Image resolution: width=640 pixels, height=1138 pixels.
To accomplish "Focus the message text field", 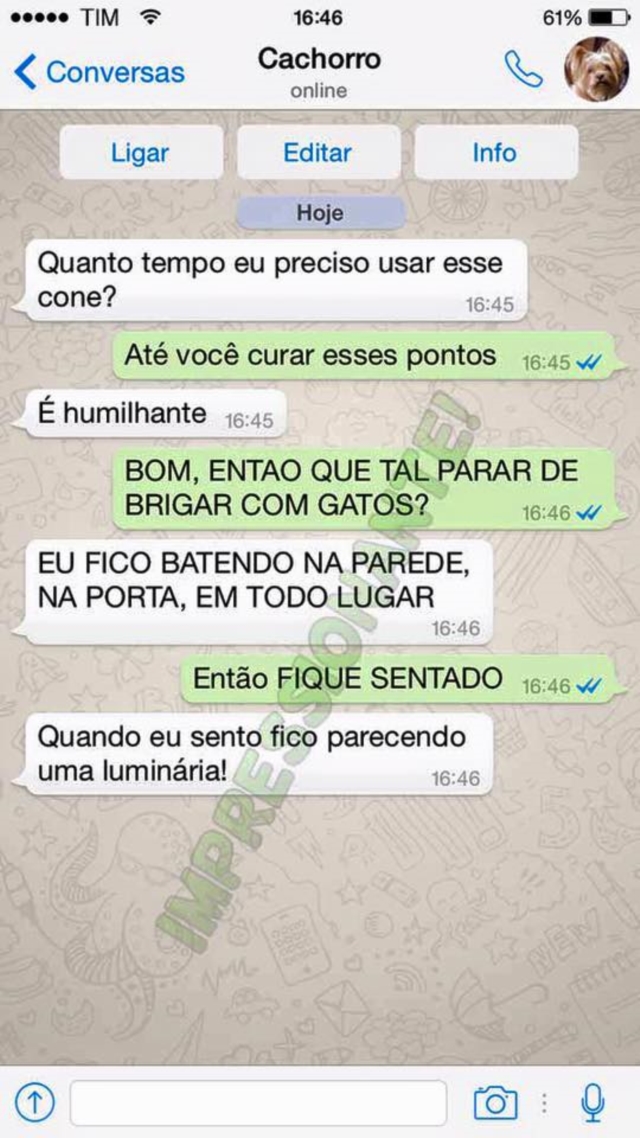I will click(258, 1103).
